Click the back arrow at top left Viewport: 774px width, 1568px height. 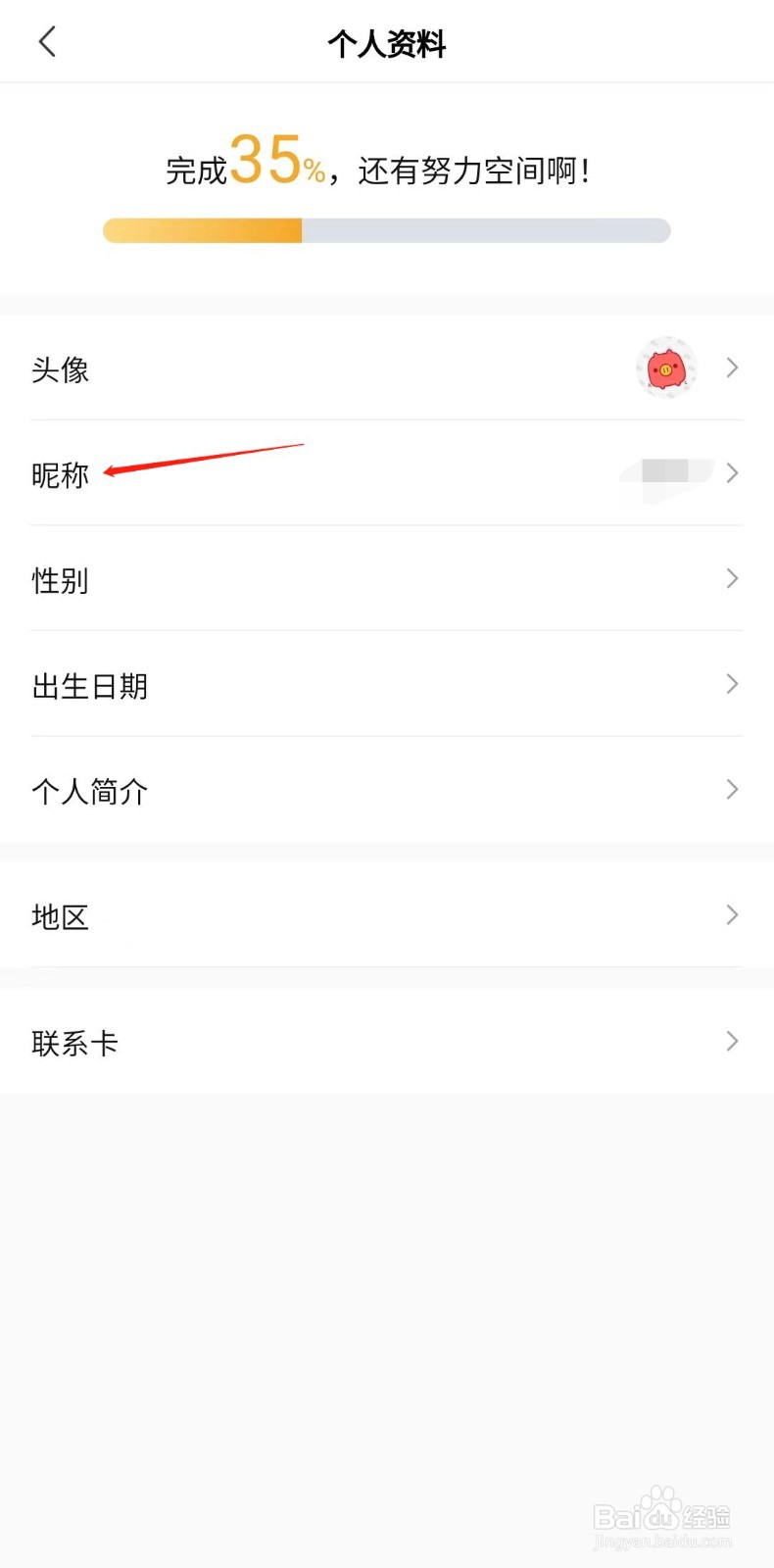tap(47, 41)
